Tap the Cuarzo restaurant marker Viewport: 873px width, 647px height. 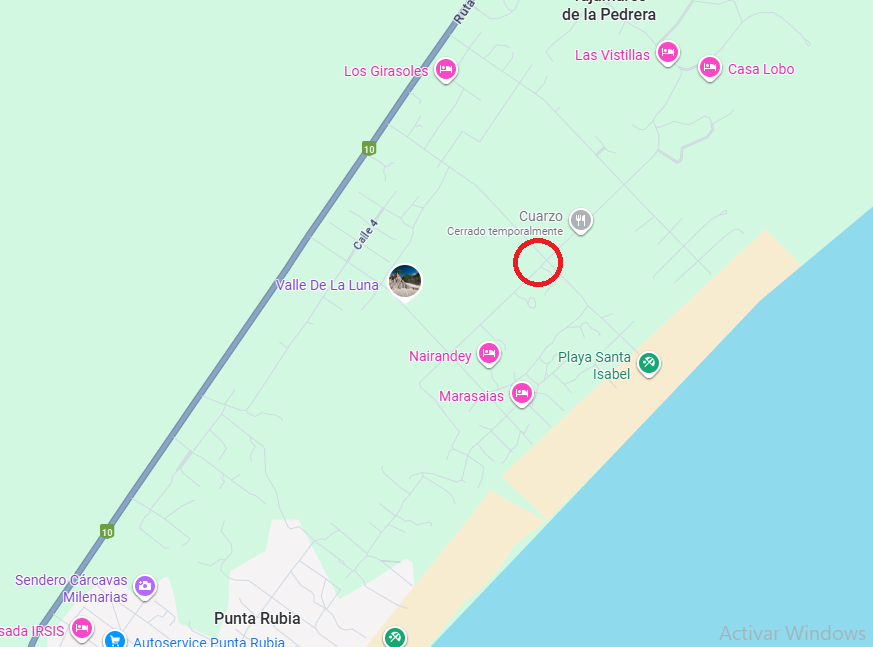[580, 219]
